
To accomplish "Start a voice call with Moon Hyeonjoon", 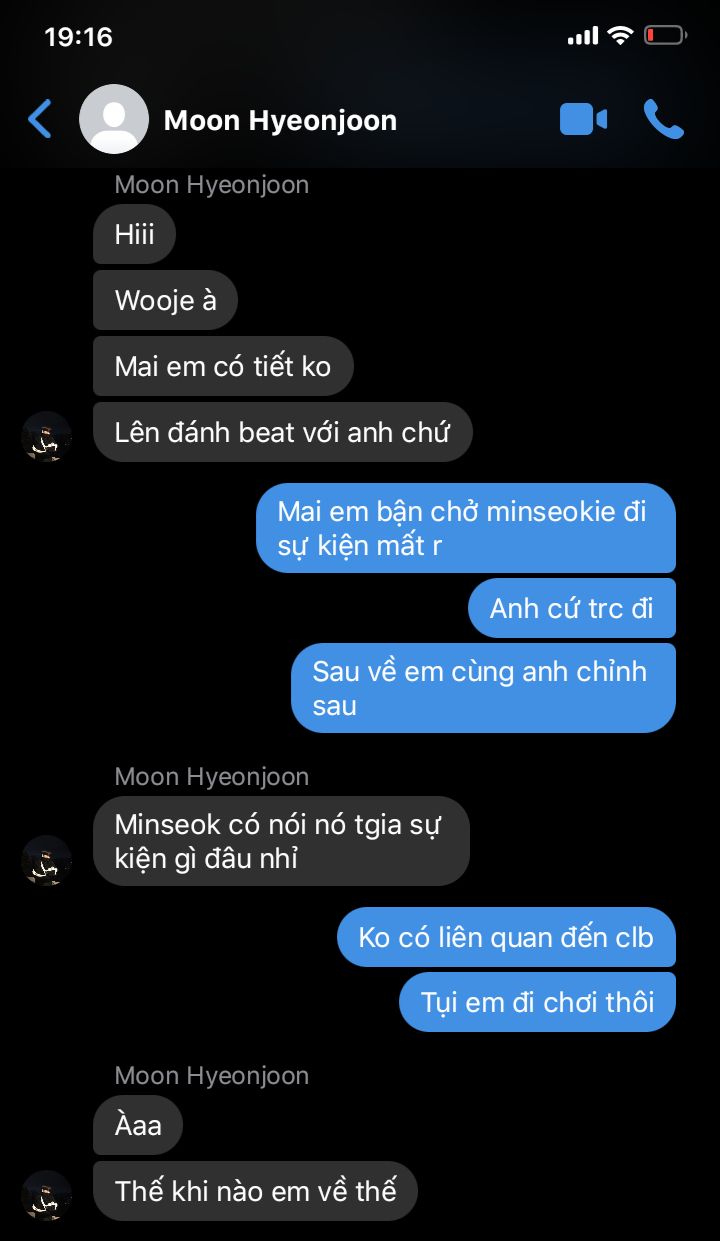I will (x=663, y=119).
